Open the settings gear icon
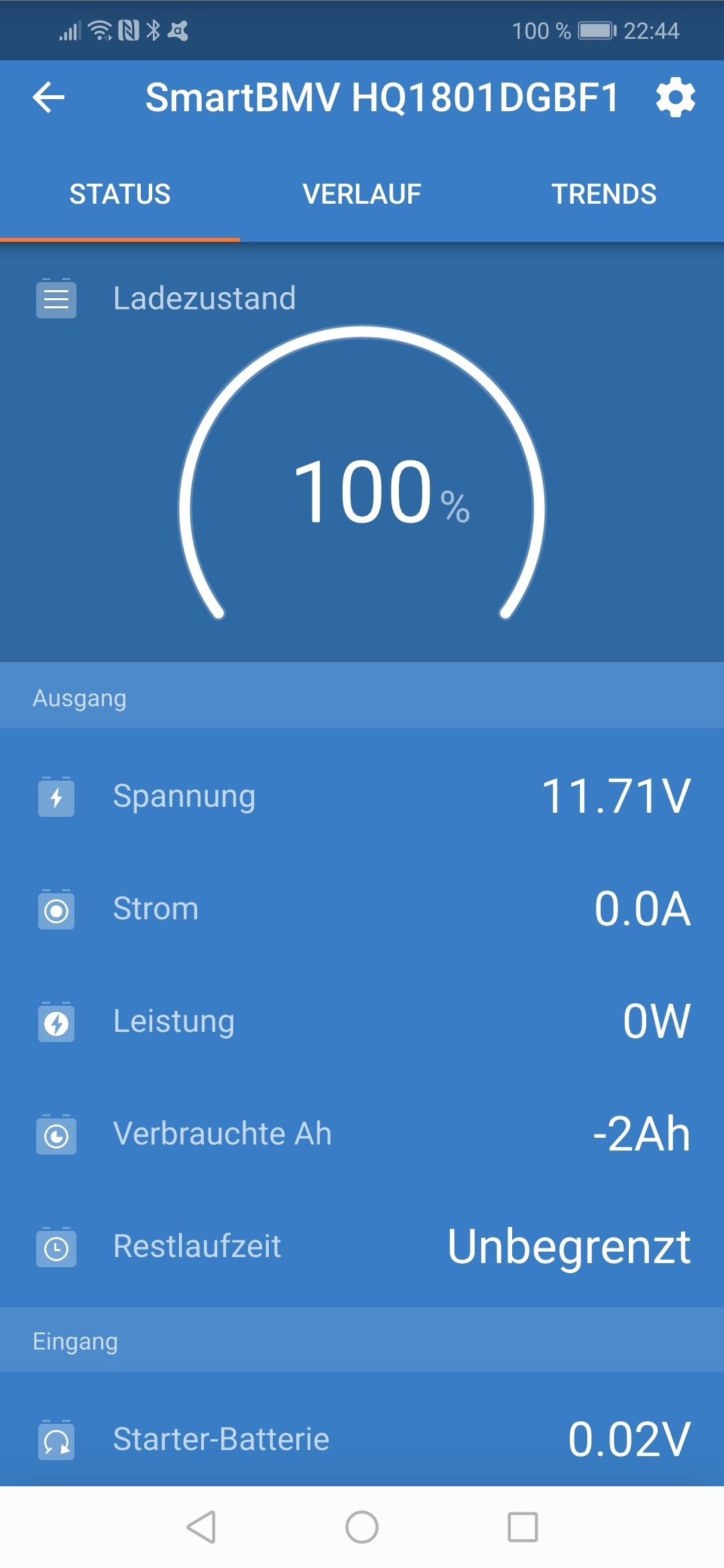 [x=675, y=98]
